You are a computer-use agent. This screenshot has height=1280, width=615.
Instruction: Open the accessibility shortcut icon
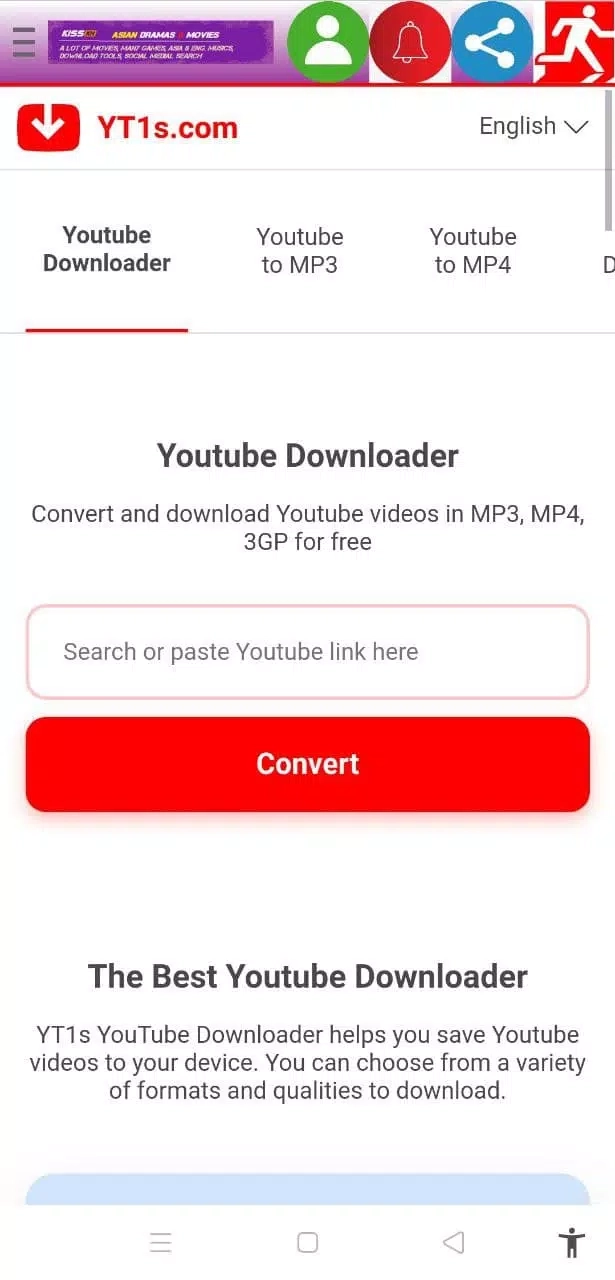571,1242
